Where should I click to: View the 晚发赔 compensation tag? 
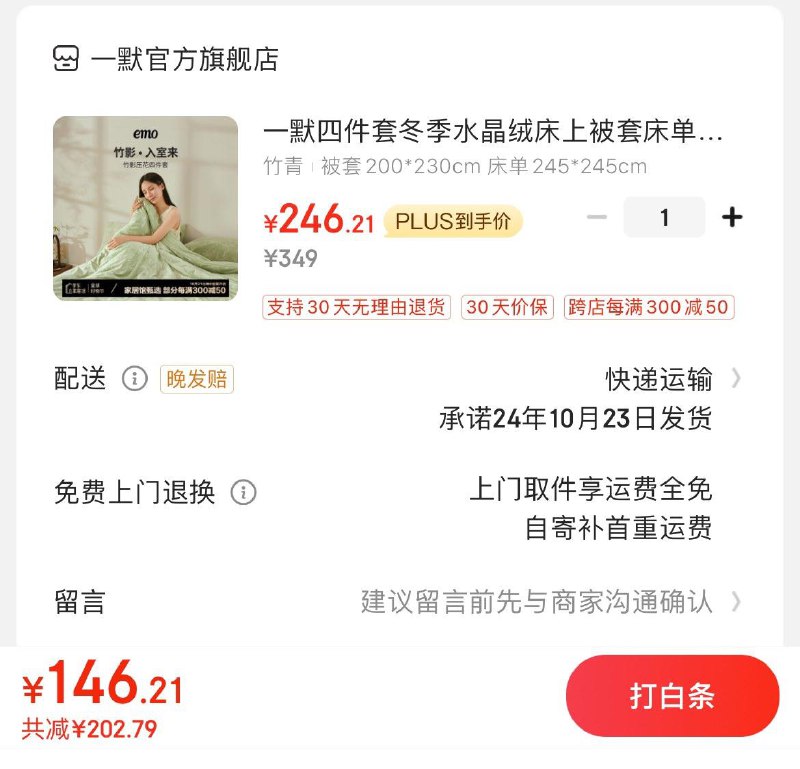(197, 379)
